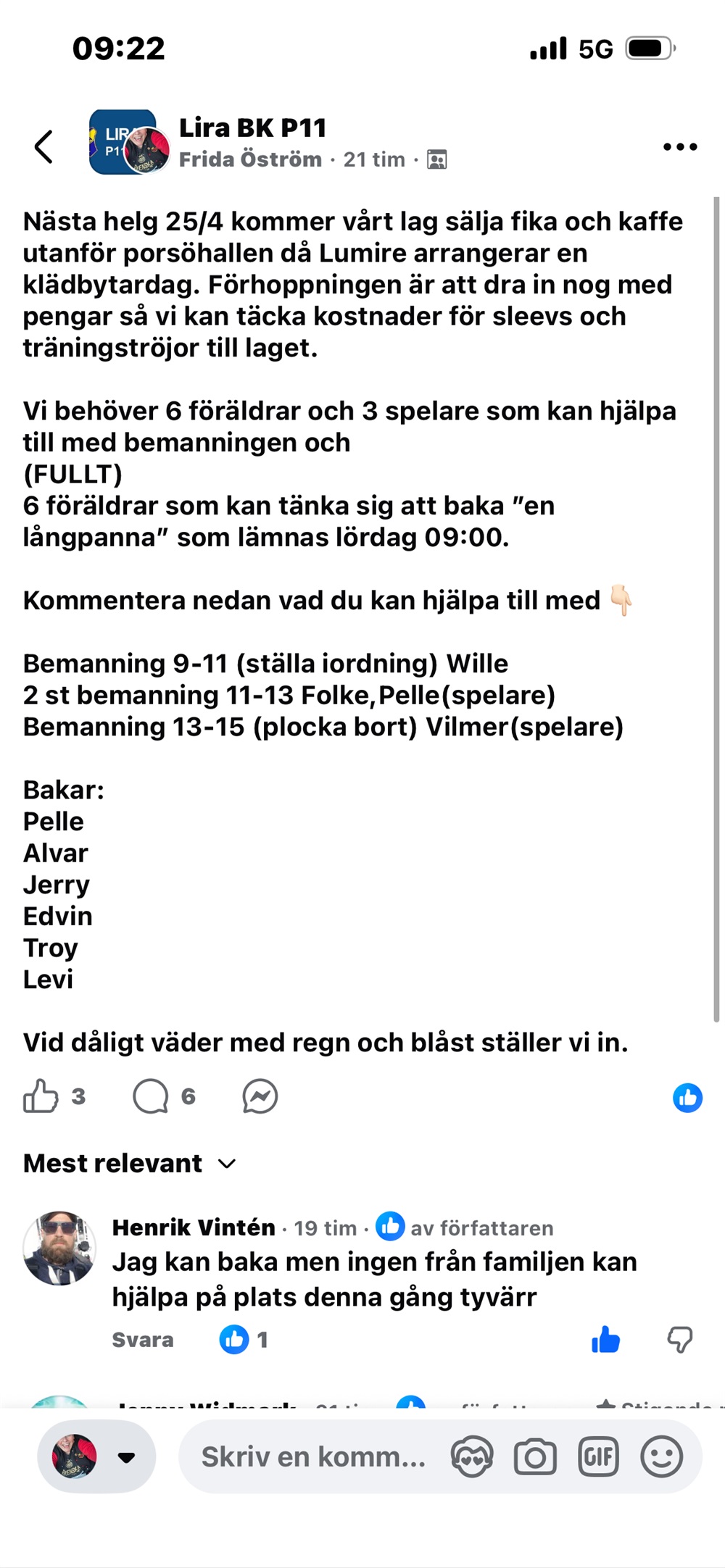Open the post's comments via the speech bubble

(x=151, y=1096)
